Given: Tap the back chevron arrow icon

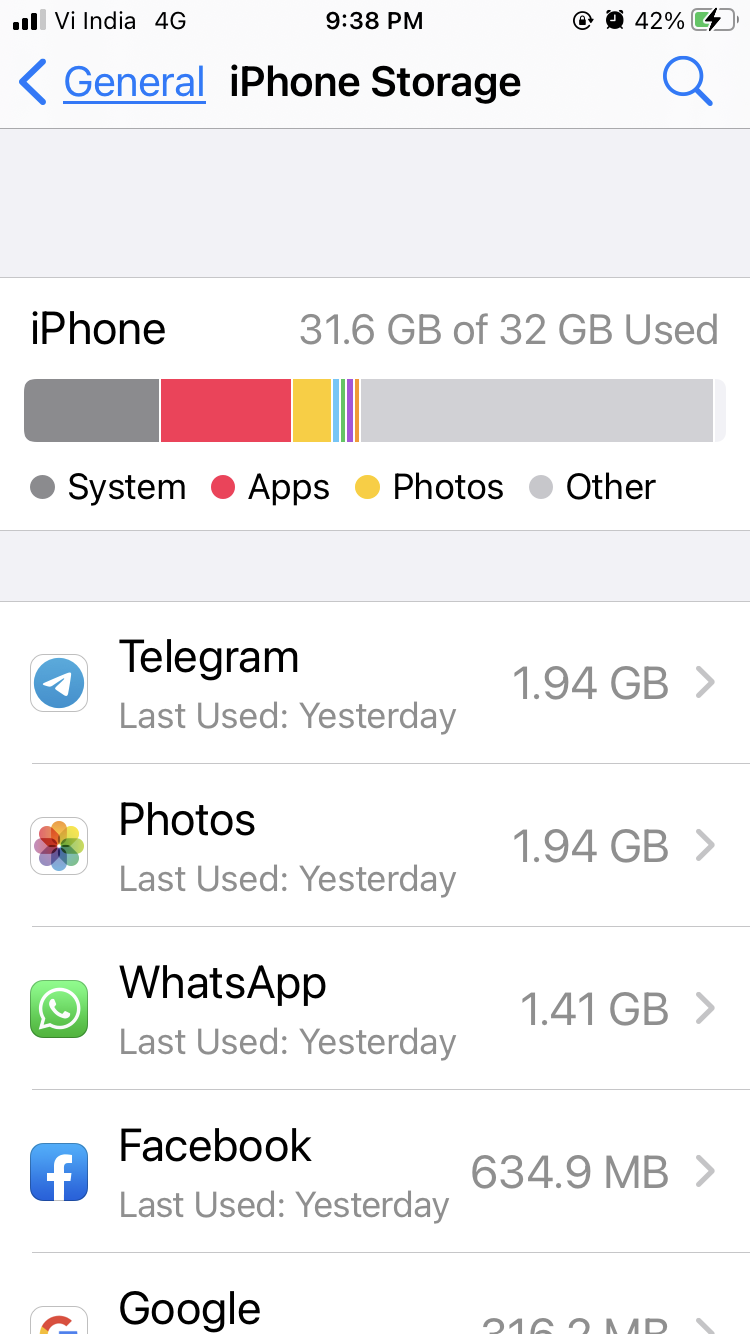Looking at the screenshot, I should tap(32, 82).
